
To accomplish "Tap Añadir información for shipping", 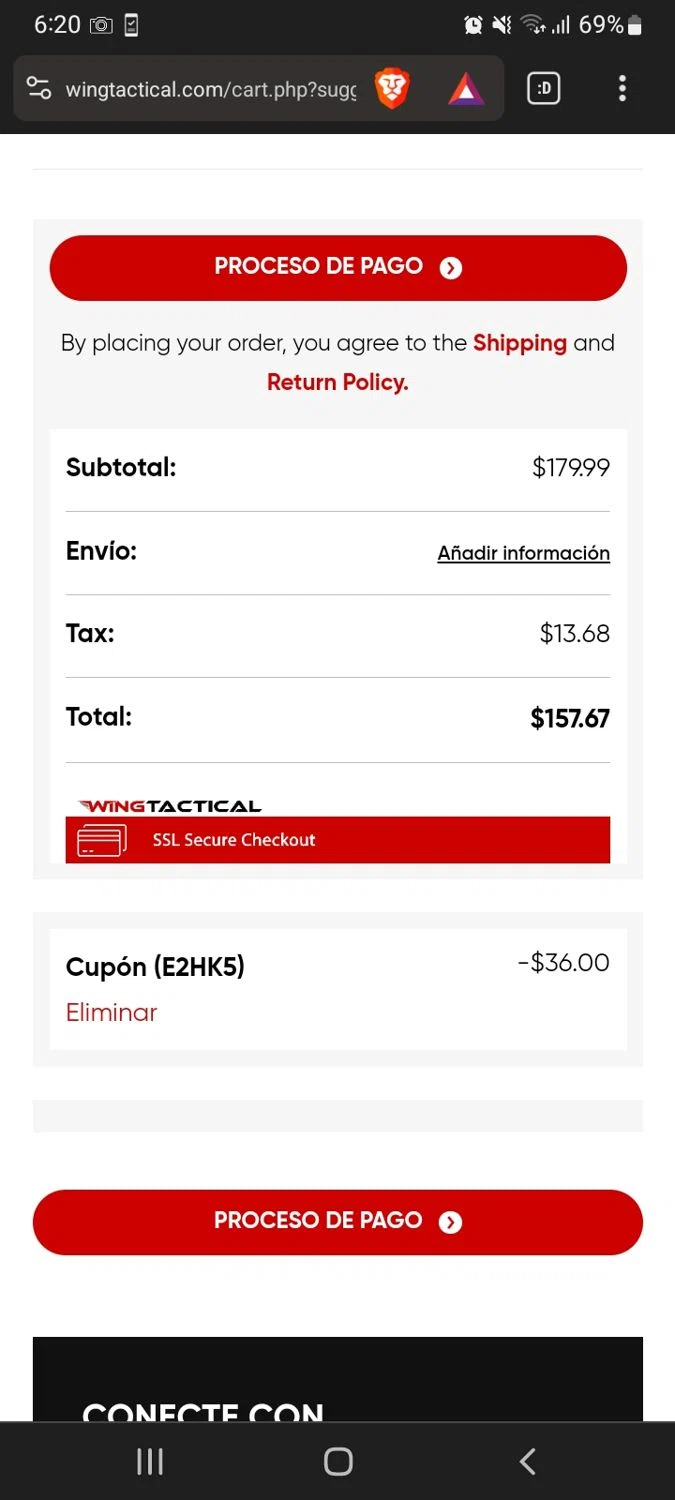I will pos(523,553).
